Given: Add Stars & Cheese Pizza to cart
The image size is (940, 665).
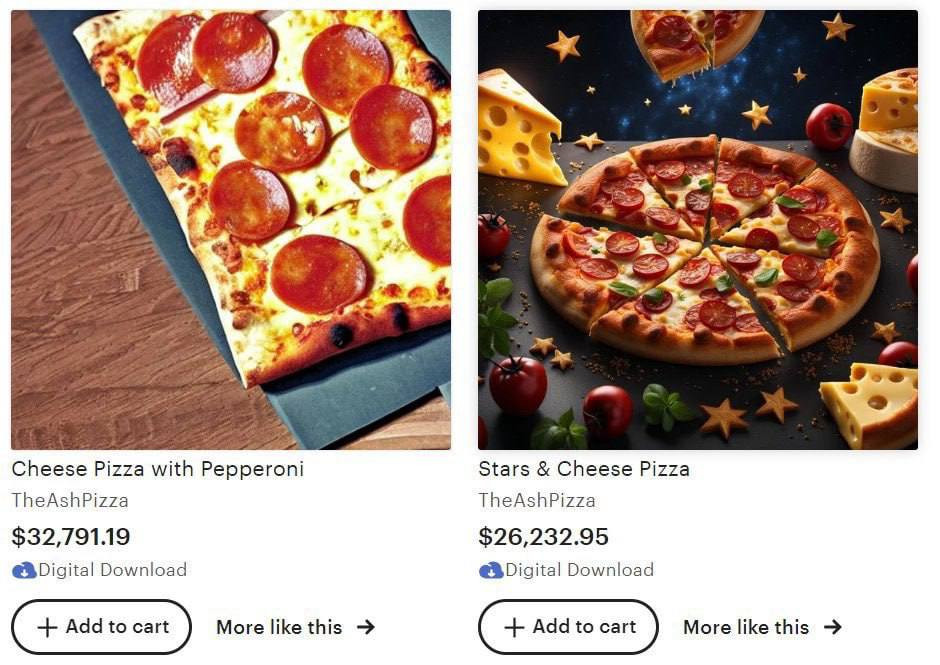Looking at the screenshot, I should (x=568, y=627).
